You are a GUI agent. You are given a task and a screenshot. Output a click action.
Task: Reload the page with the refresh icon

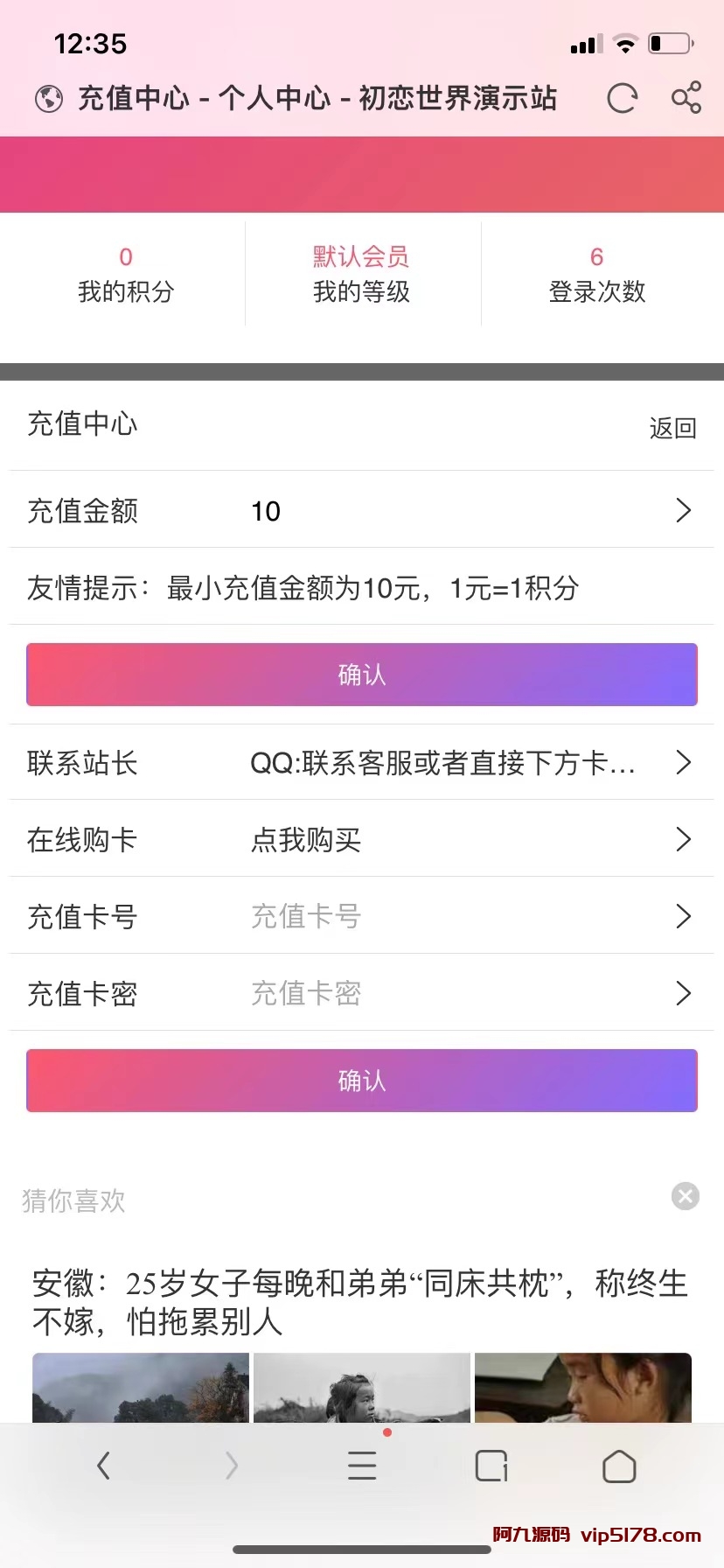622,98
